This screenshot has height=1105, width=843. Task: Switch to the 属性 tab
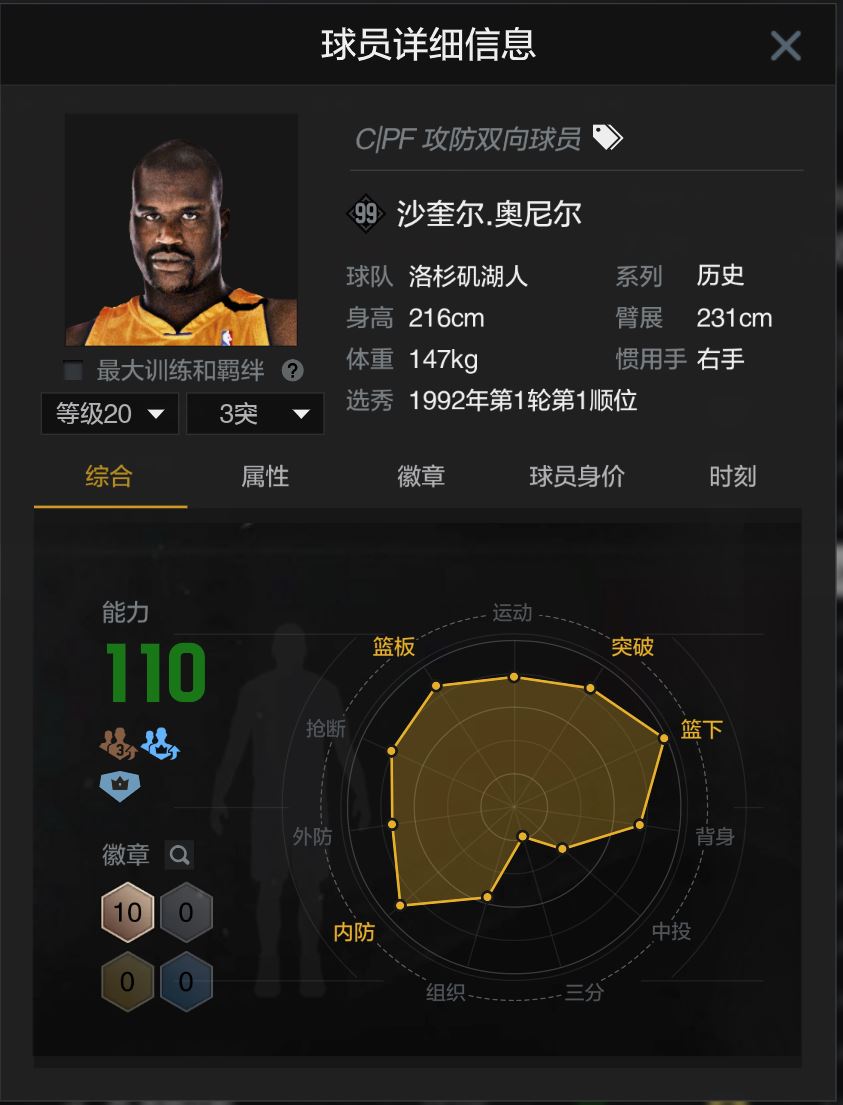pos(265,477)
